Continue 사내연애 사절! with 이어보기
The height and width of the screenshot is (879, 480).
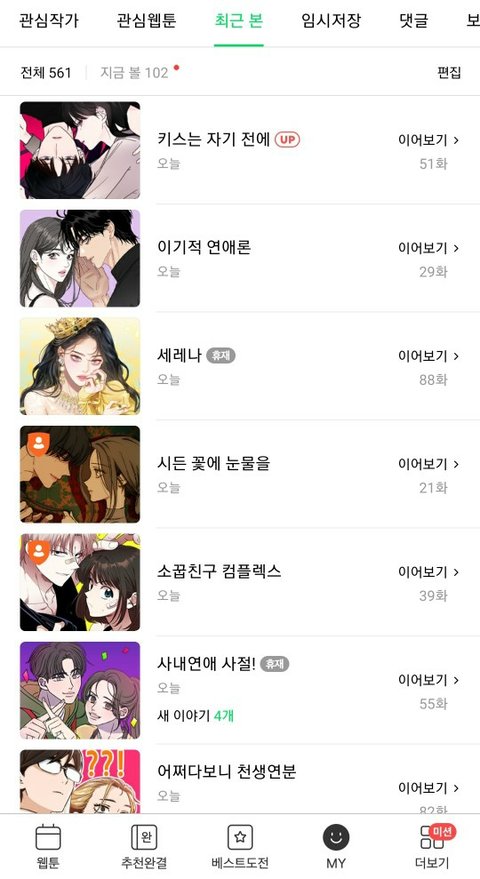point(428,680)
